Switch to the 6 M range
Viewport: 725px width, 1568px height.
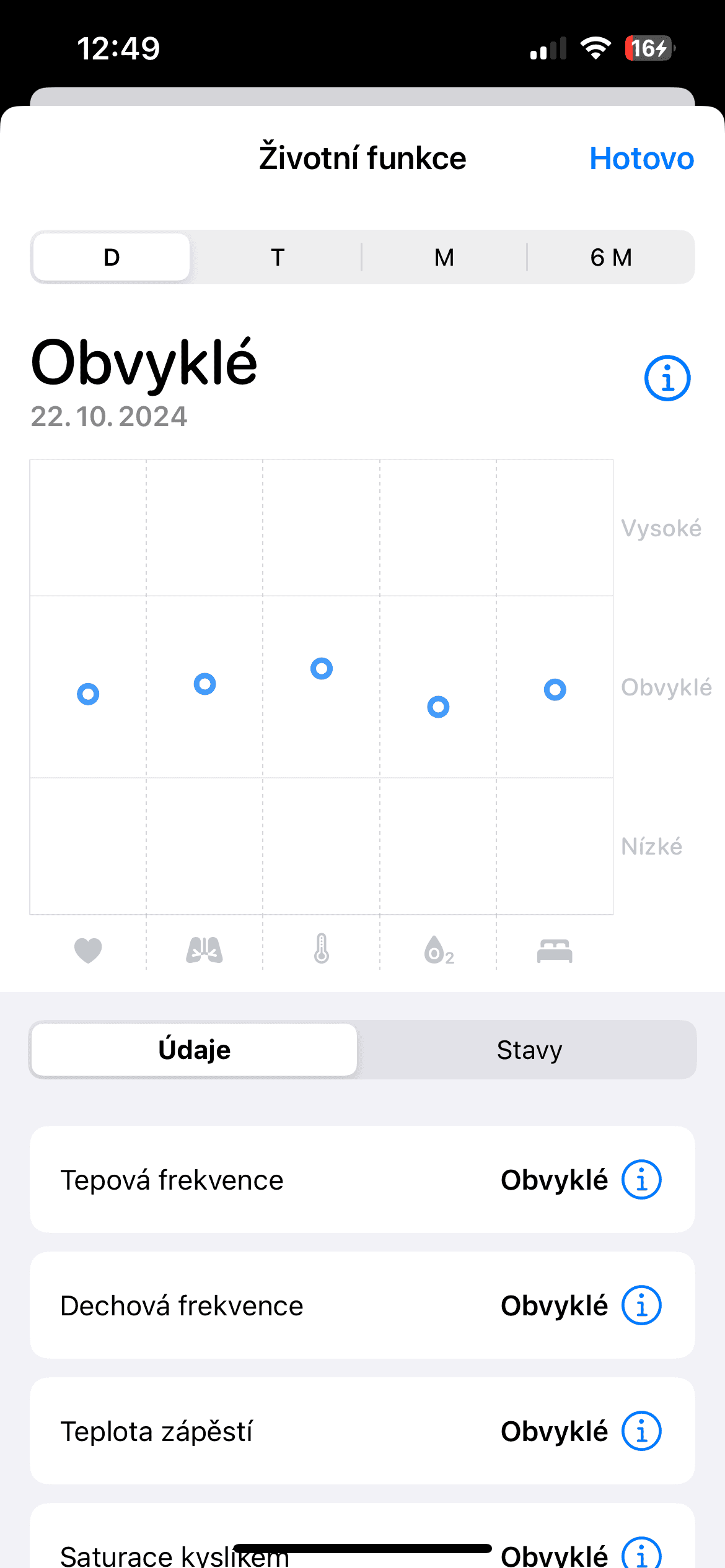pos(610,257)
